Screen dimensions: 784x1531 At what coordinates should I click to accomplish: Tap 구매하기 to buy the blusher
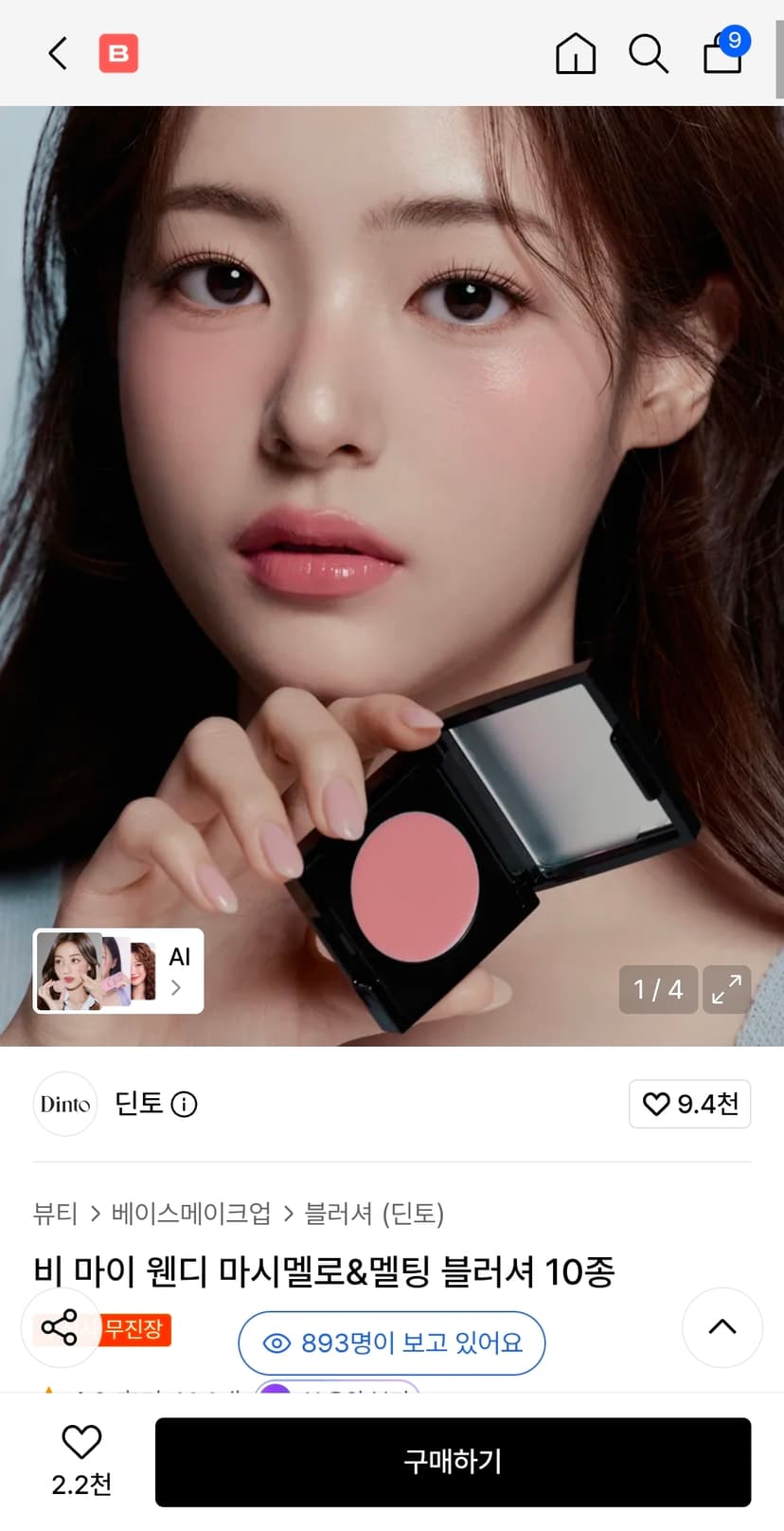(453, 1462)
